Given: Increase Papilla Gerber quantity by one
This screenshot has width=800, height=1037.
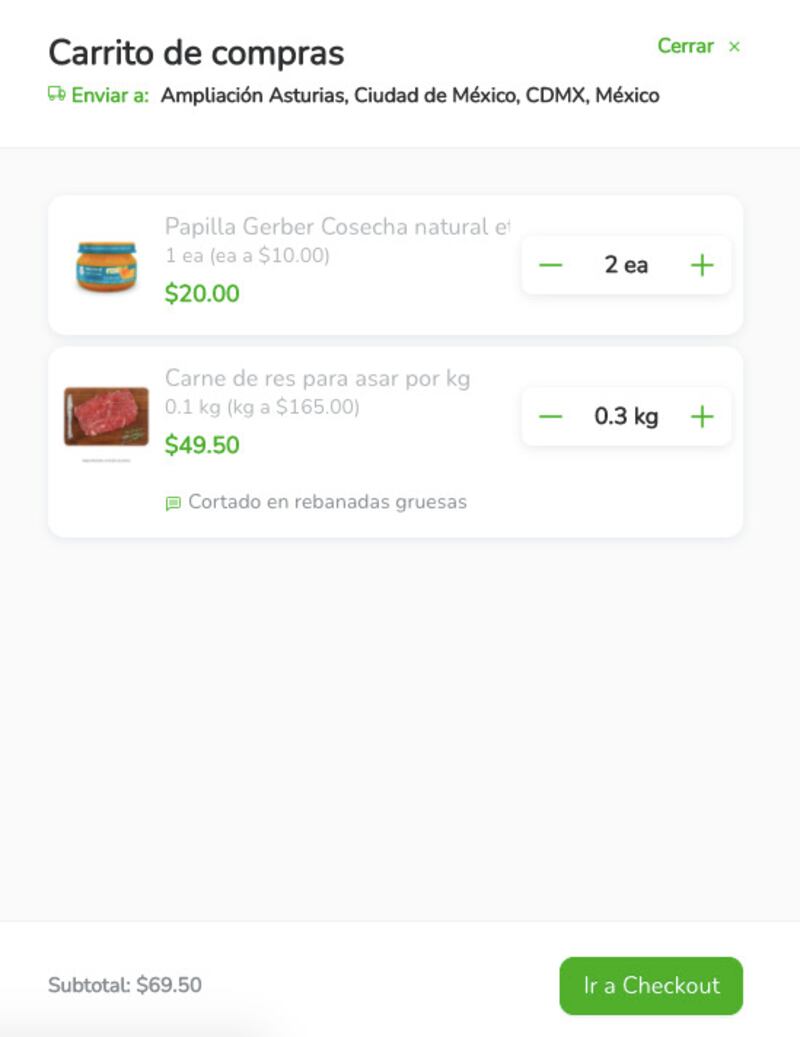Looking at the screenshot, I should 703,265.
